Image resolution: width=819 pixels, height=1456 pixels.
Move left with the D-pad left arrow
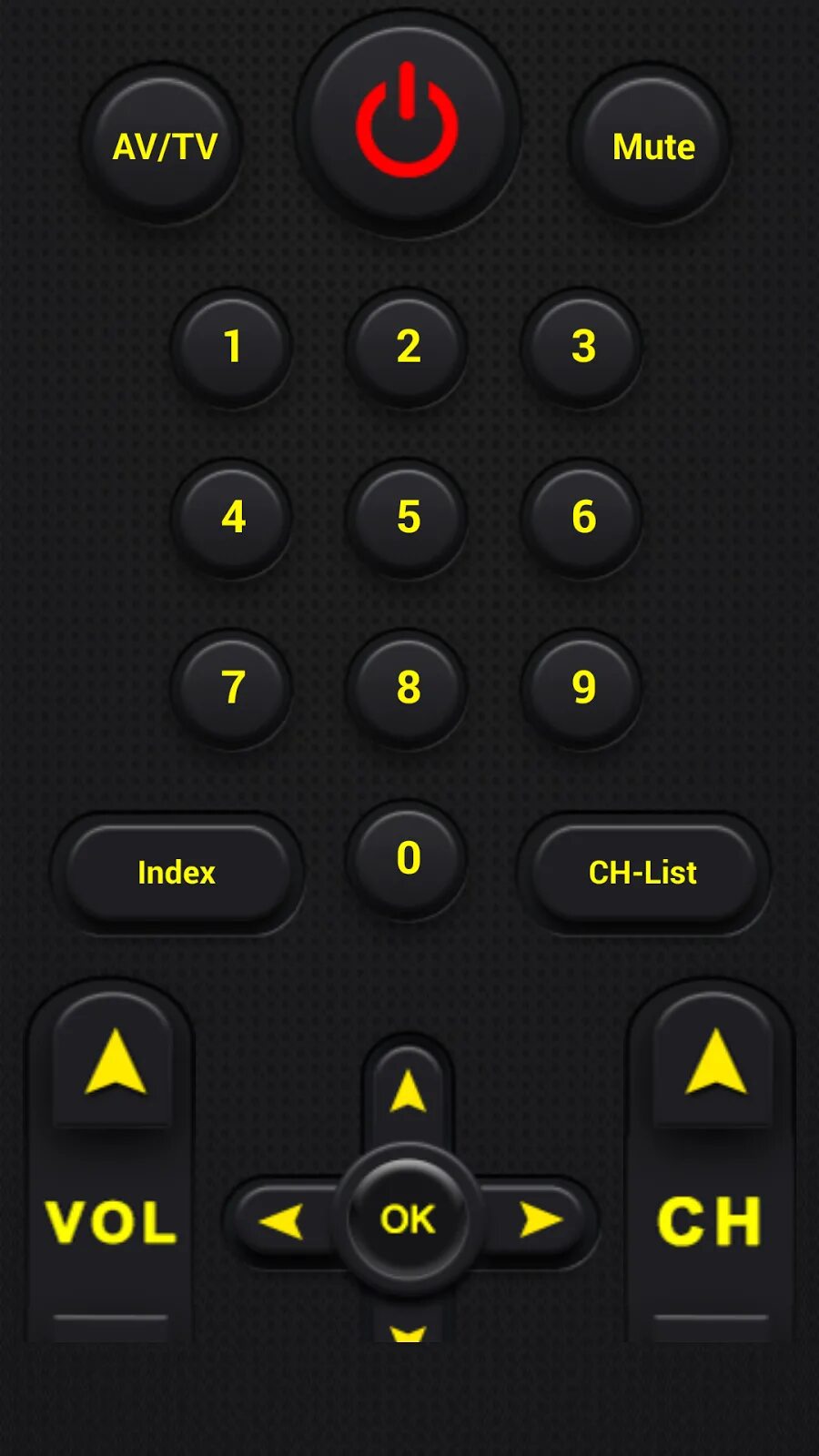pyautogui.click(x=282, y=1220)
